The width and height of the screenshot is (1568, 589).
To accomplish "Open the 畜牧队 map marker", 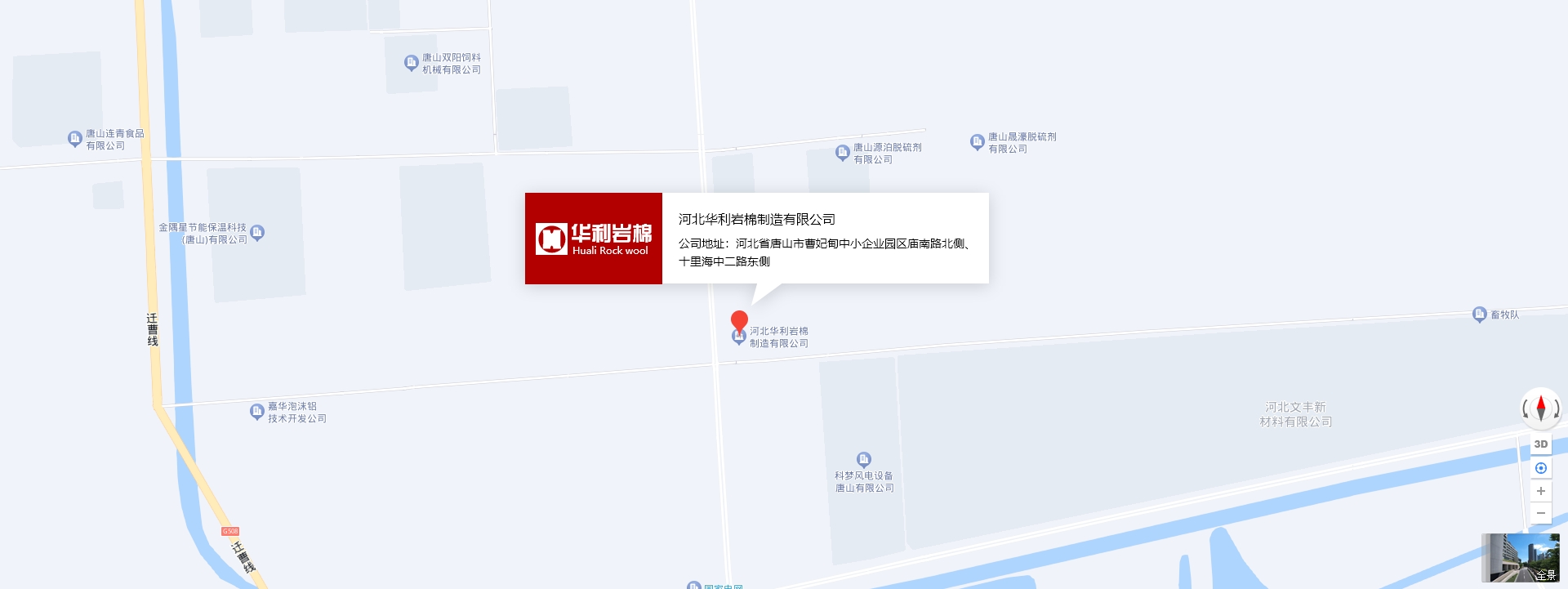I will click(1479, 315).
